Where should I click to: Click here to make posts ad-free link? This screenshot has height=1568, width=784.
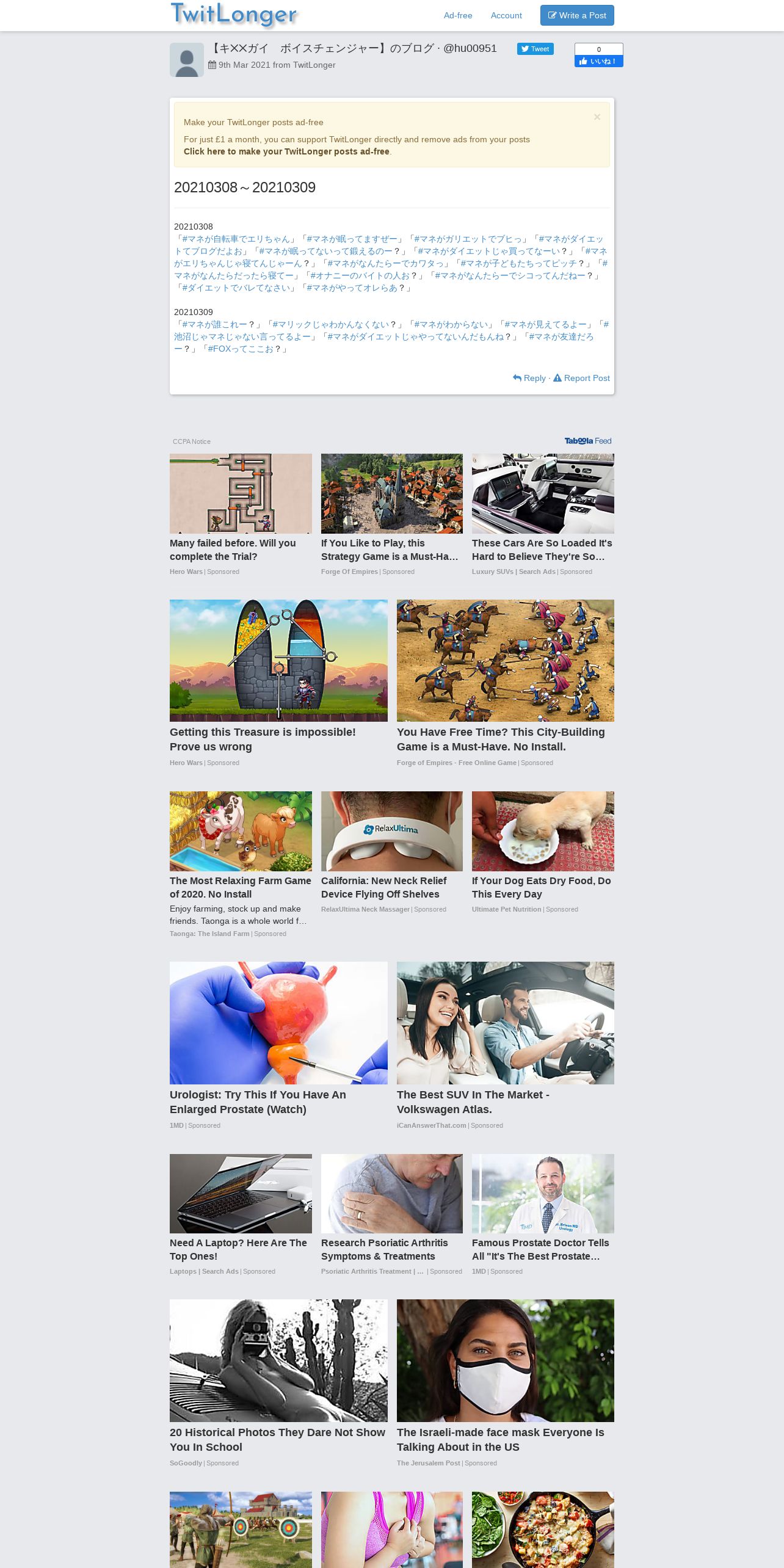point(286,151)
